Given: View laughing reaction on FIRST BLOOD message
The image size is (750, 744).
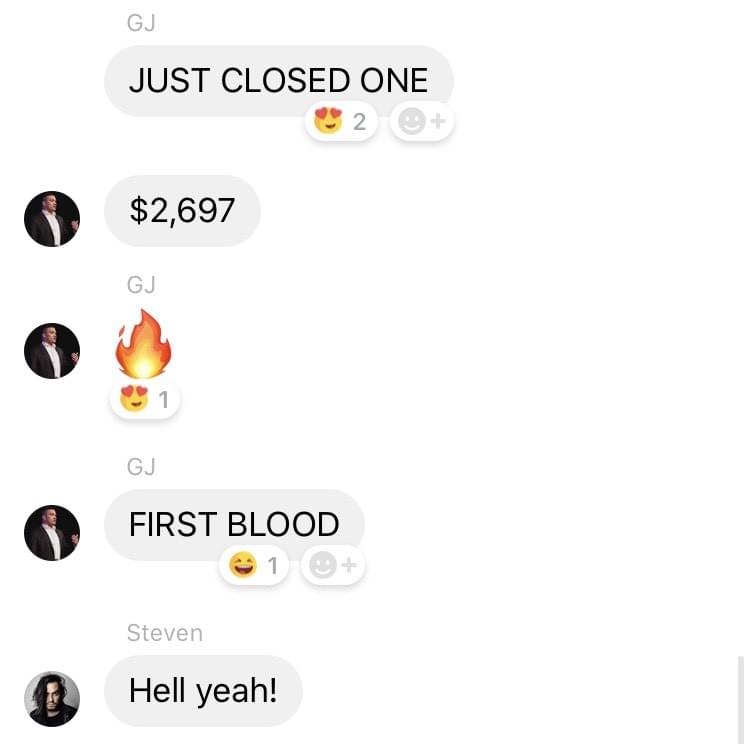Looking at the screenshot, I should coord(254,566).
